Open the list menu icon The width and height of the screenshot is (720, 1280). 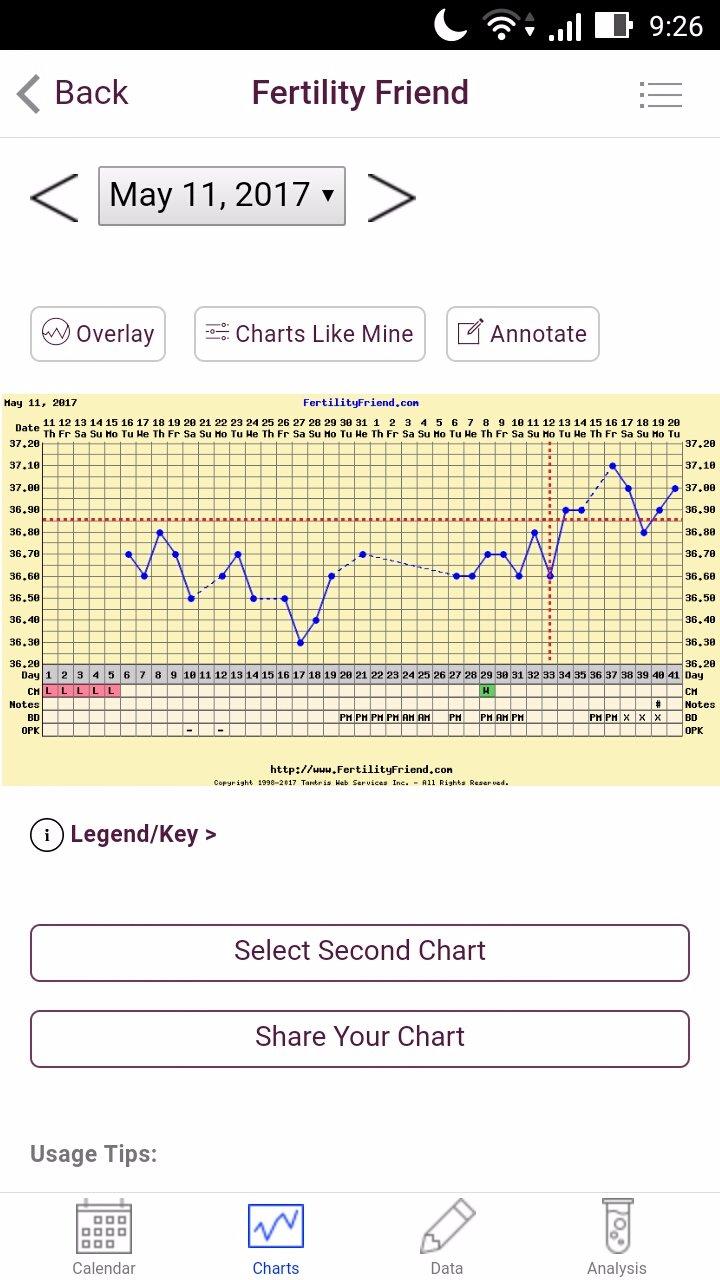point(660,95)
